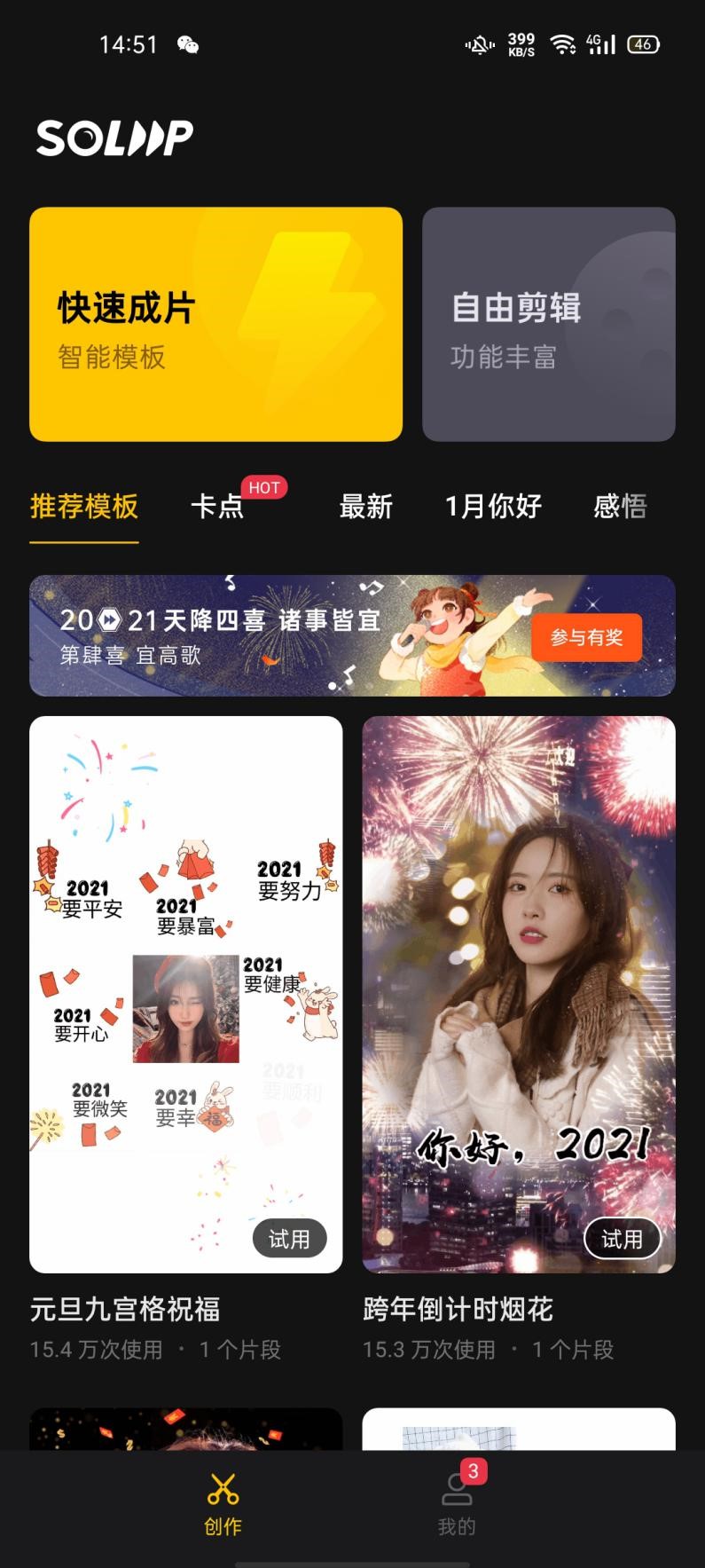Open the WeChat icon next to the clock
This screenshot has width=705, height=1568.
coord(188,43)
